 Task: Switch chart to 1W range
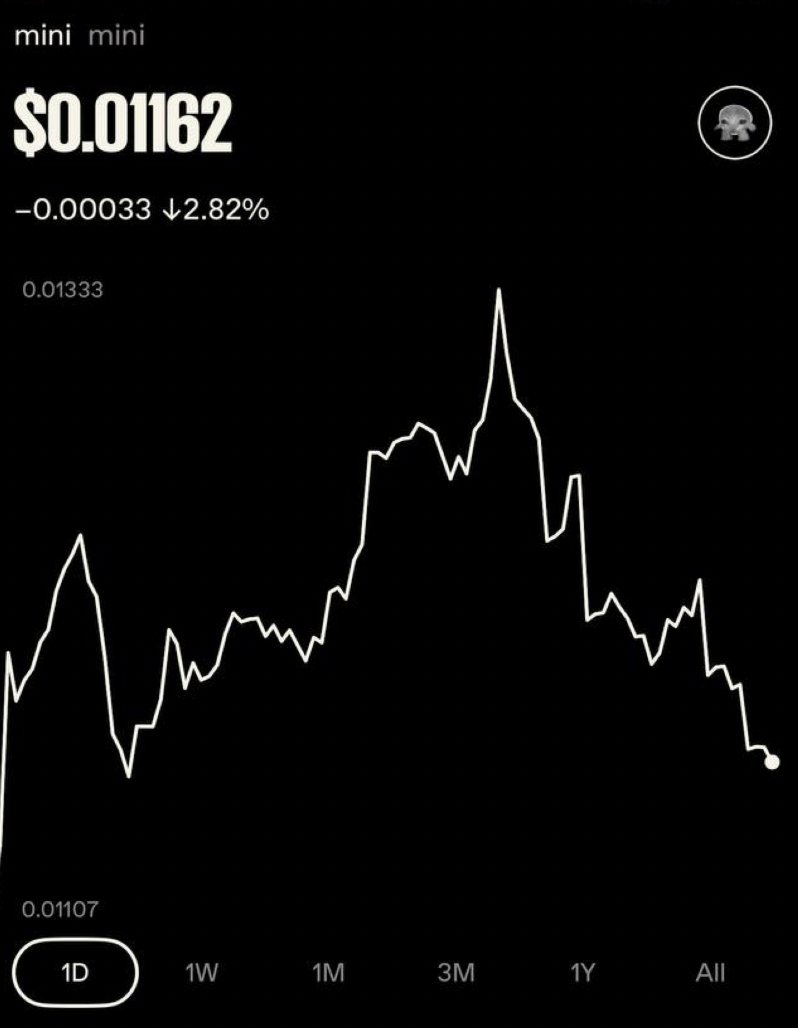coord(201,972)
